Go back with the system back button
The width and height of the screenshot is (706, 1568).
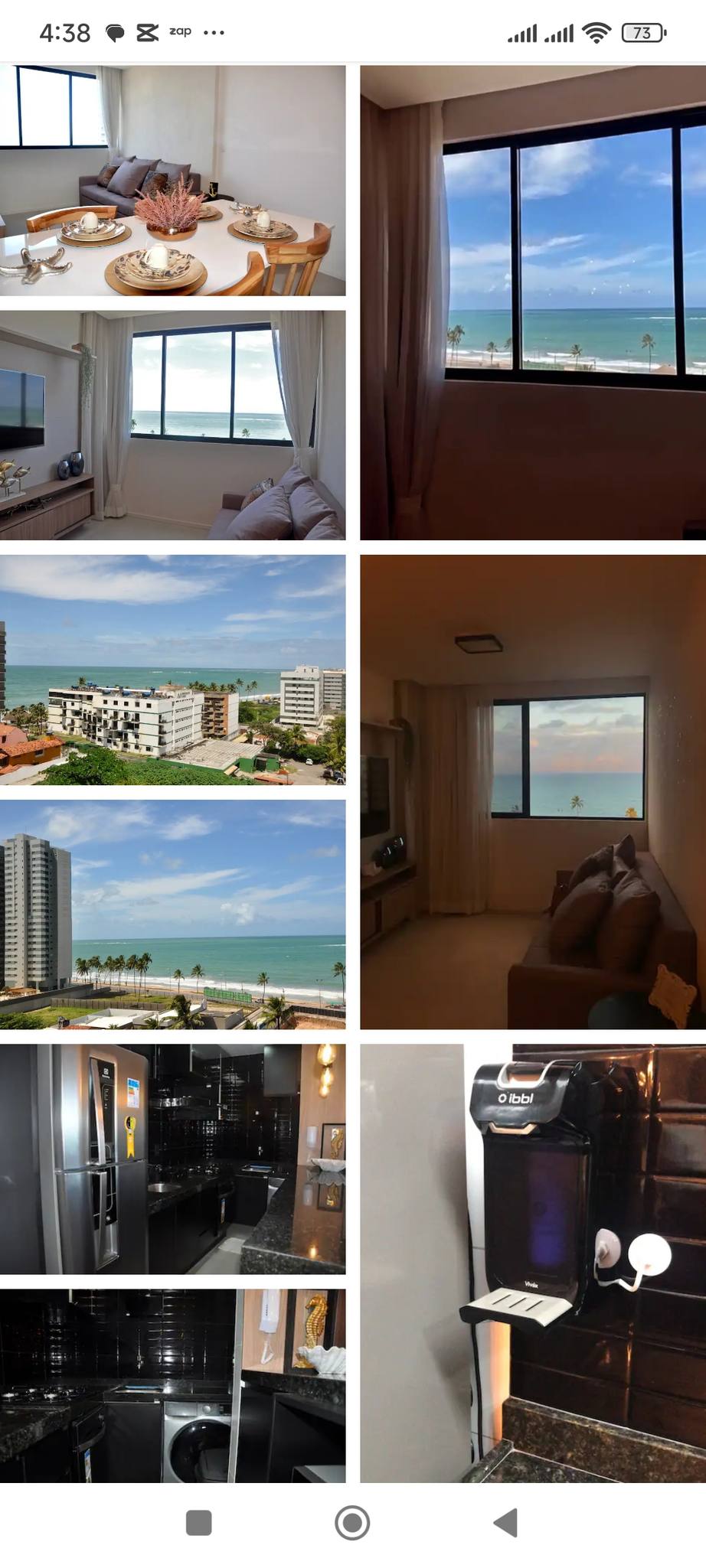(505, 1523)
